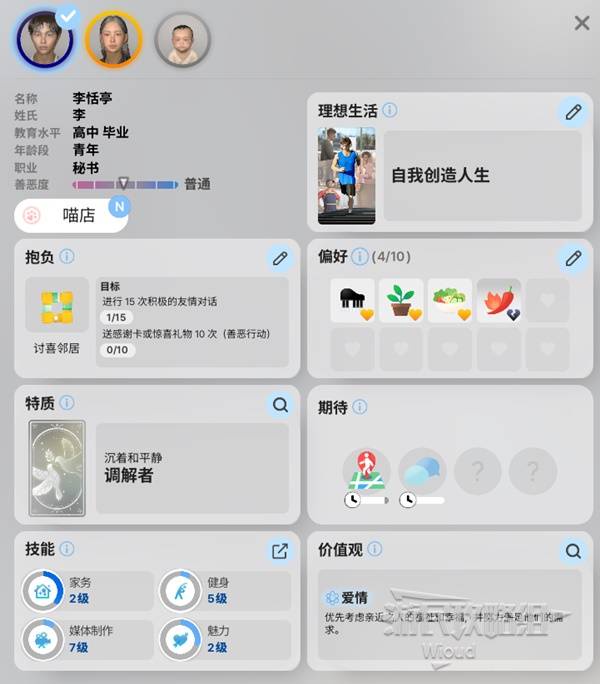Search traits in 特质 section
This screenshot has width=600, height=684.
pyautogui.click(x=280, y=404)
